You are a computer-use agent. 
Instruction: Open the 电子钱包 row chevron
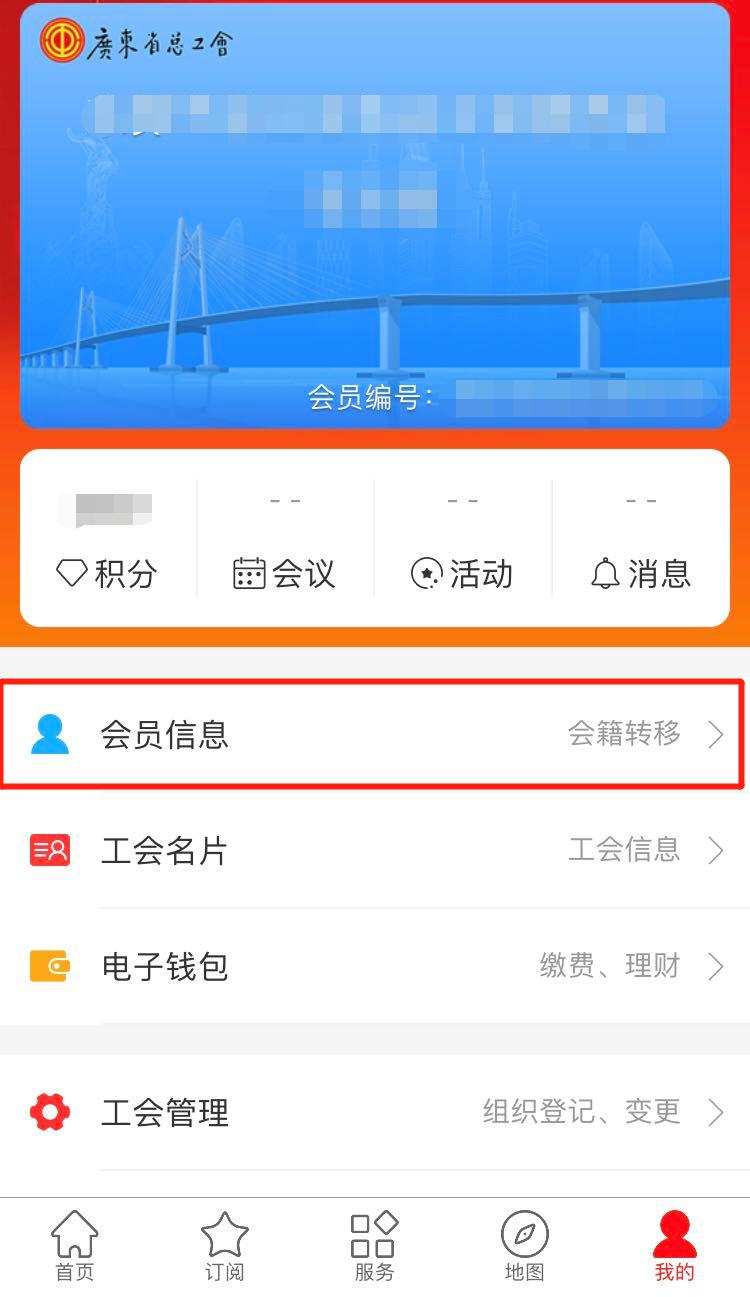(x=716, y=965)
